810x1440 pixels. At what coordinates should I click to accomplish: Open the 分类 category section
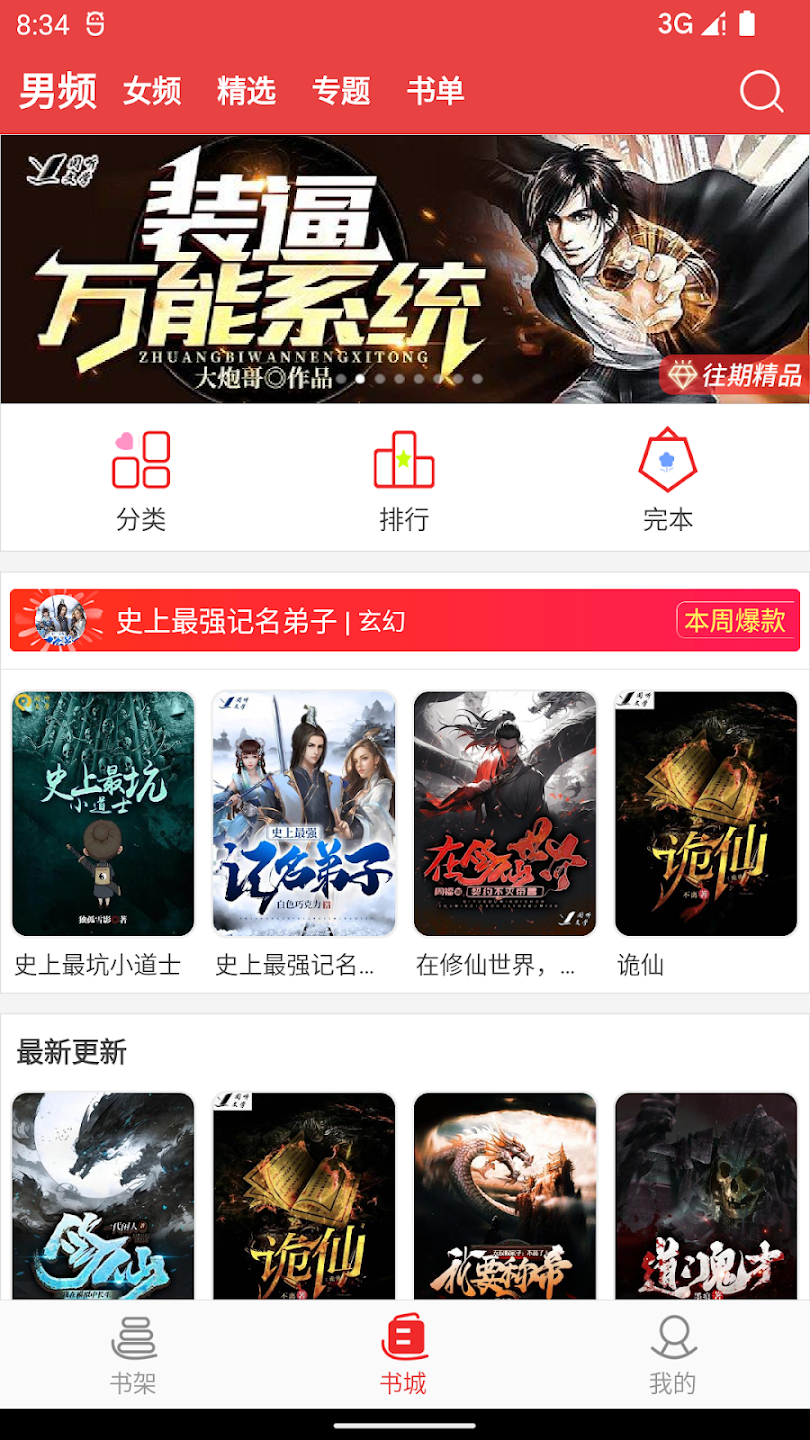140,478
